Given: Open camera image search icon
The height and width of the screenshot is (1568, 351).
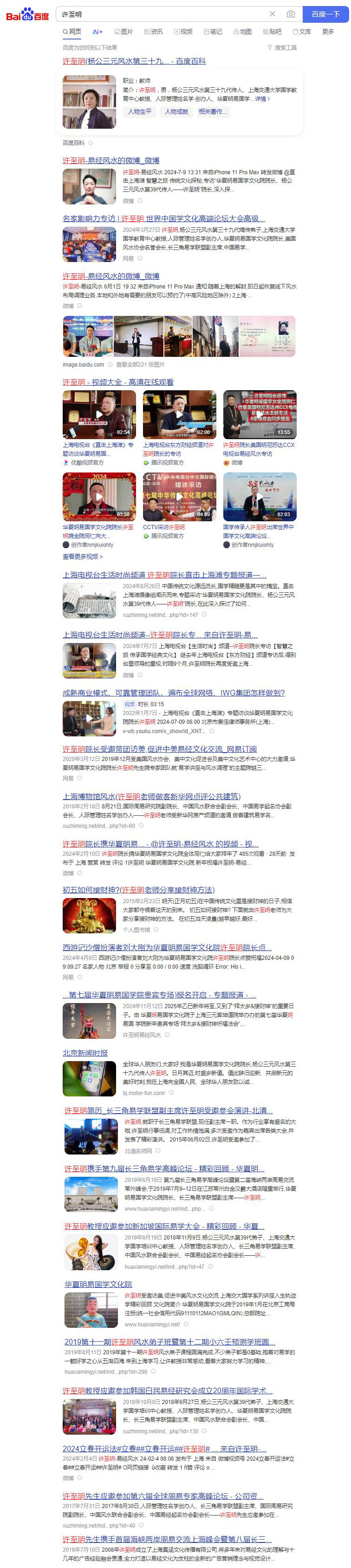Looking at the screenshot, I should click(x=291, y=14).
